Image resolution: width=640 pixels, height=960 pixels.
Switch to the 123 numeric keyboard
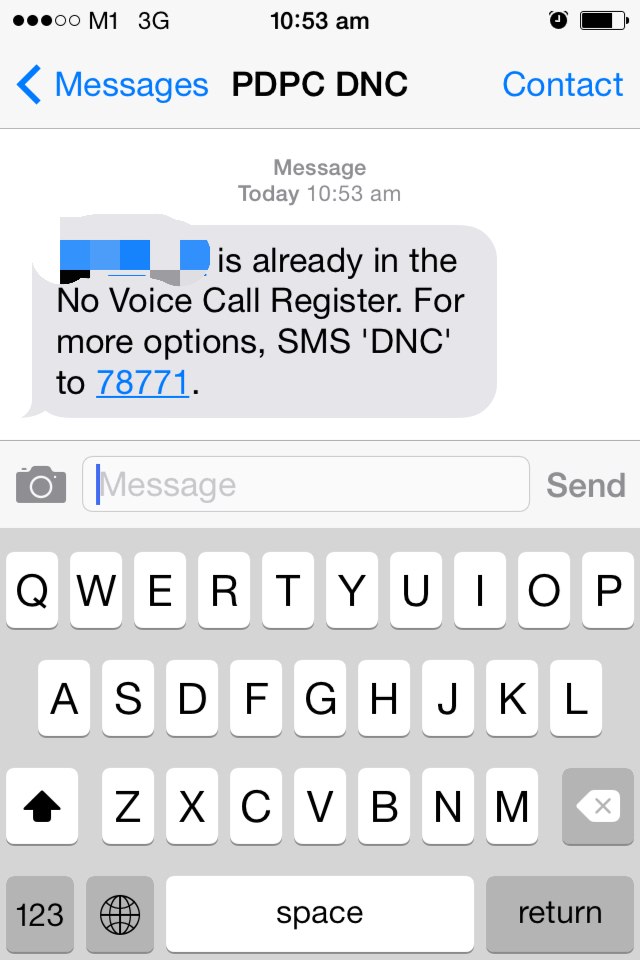pyautogui.click(x=40, y=914)
